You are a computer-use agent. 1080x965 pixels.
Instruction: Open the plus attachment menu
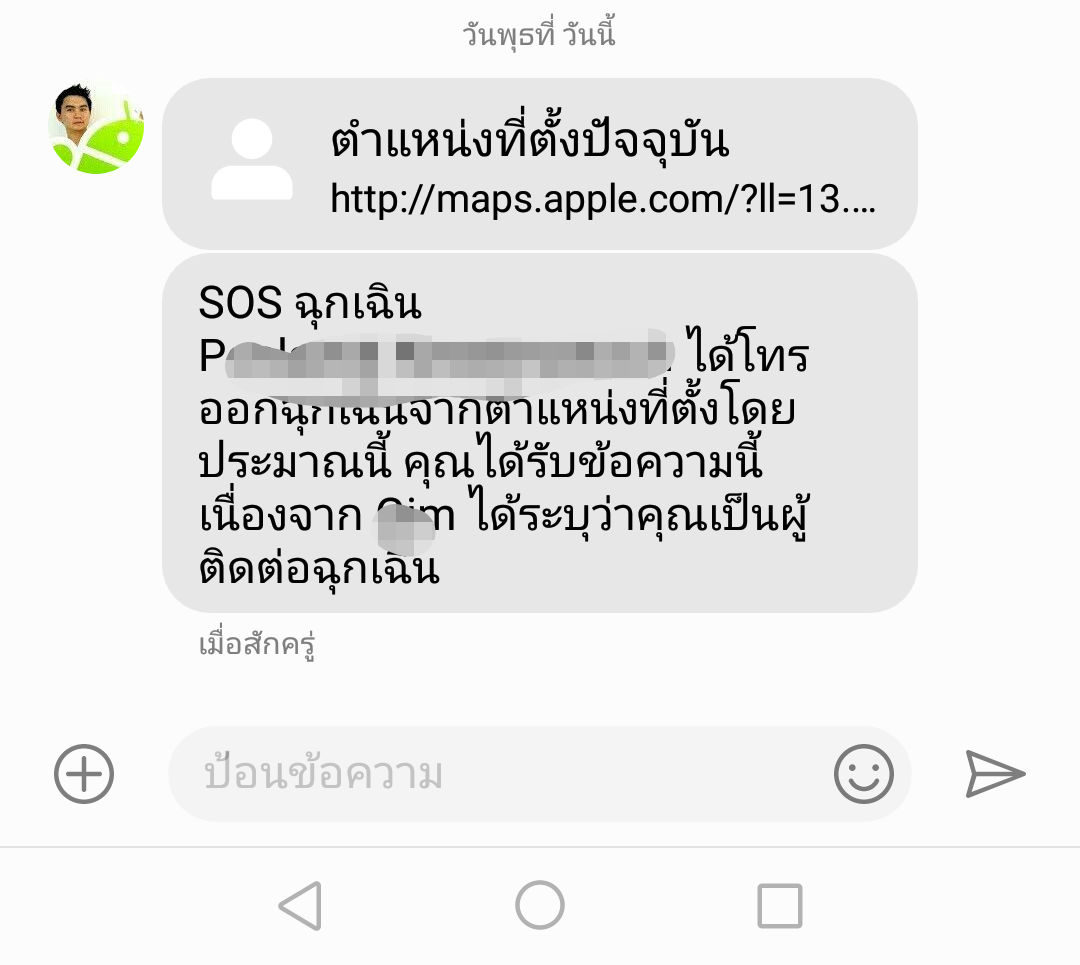tap(84, 774)
